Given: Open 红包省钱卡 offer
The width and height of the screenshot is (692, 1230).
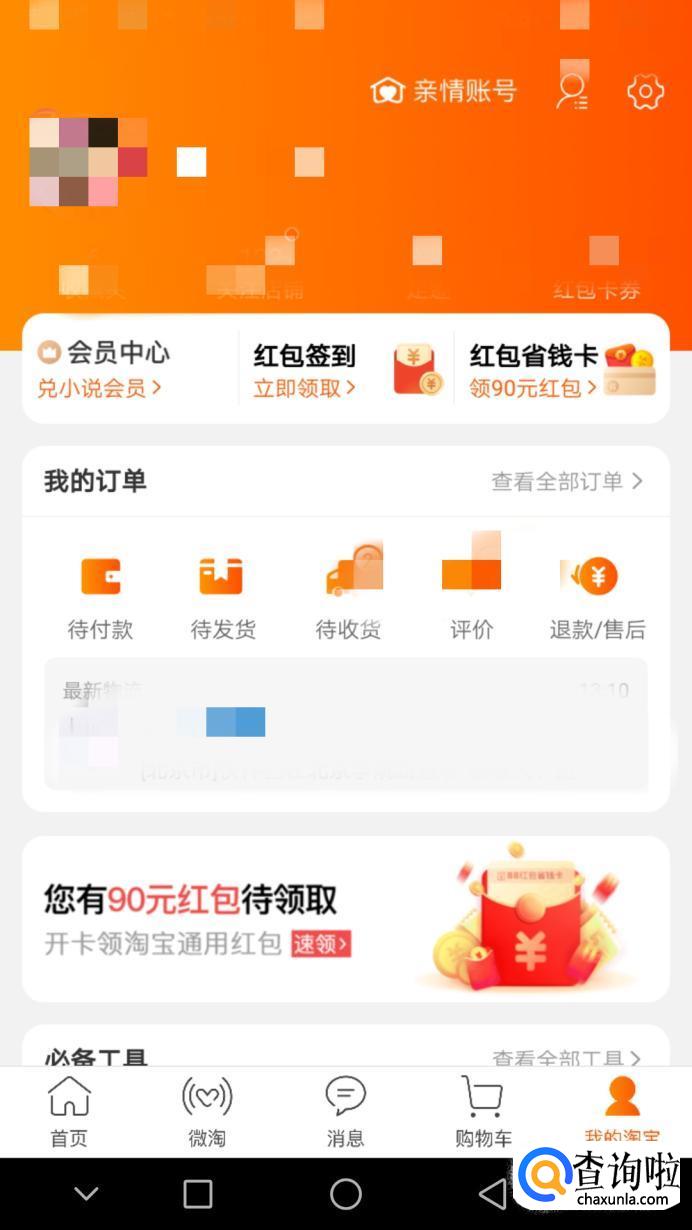Looking at the screenshot, I should [562, 369].
